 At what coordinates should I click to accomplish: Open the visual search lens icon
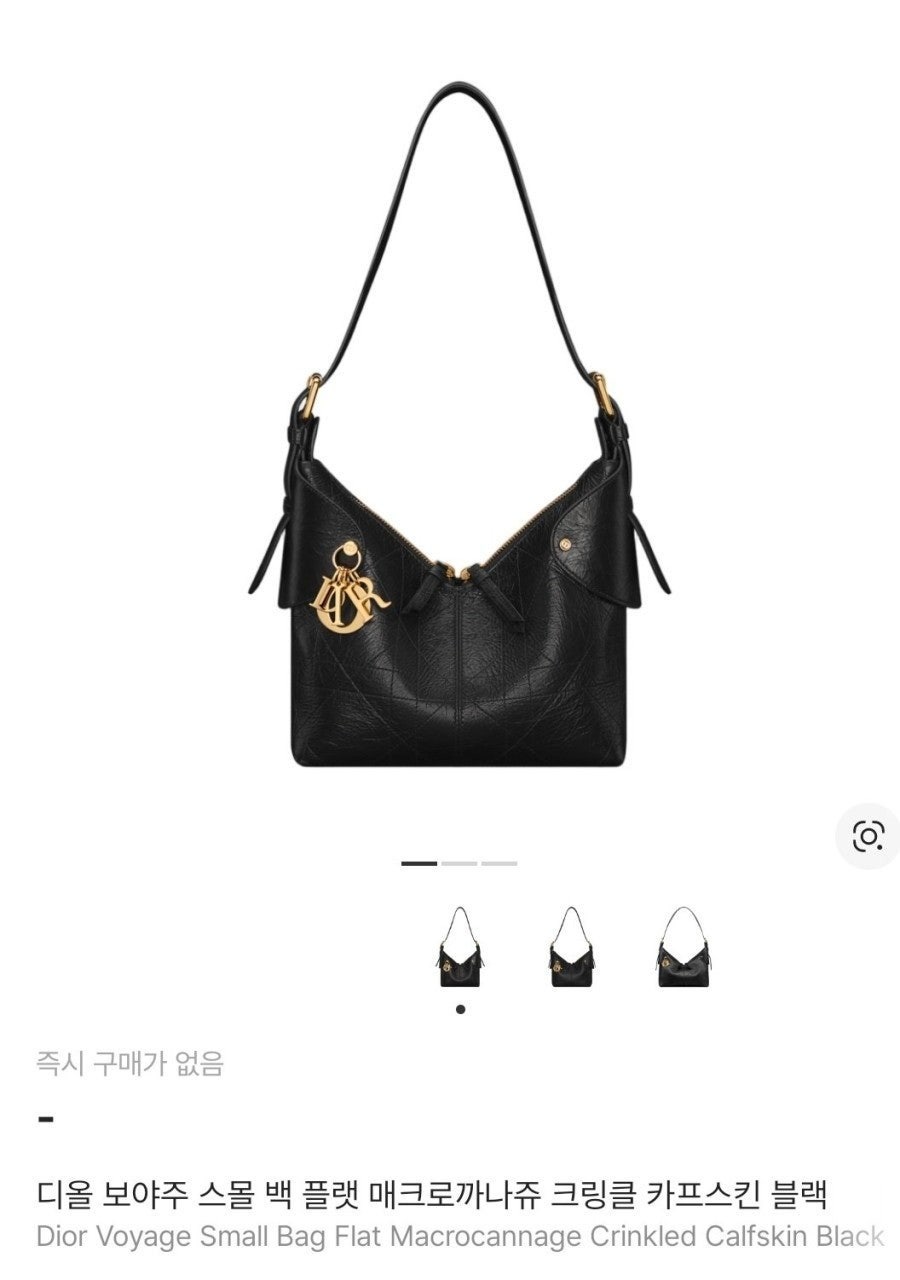[x=868, y=836]
